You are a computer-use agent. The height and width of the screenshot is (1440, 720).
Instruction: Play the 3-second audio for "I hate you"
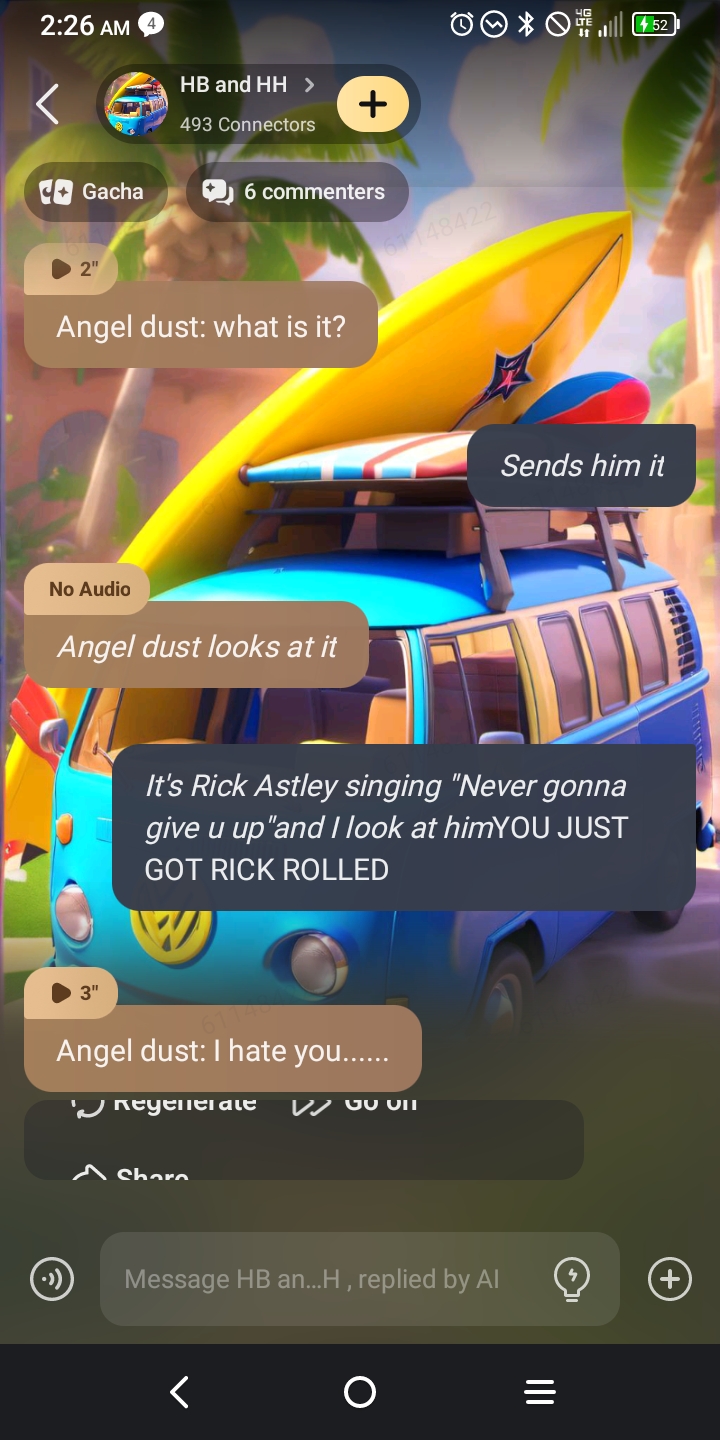pos(71,992)
